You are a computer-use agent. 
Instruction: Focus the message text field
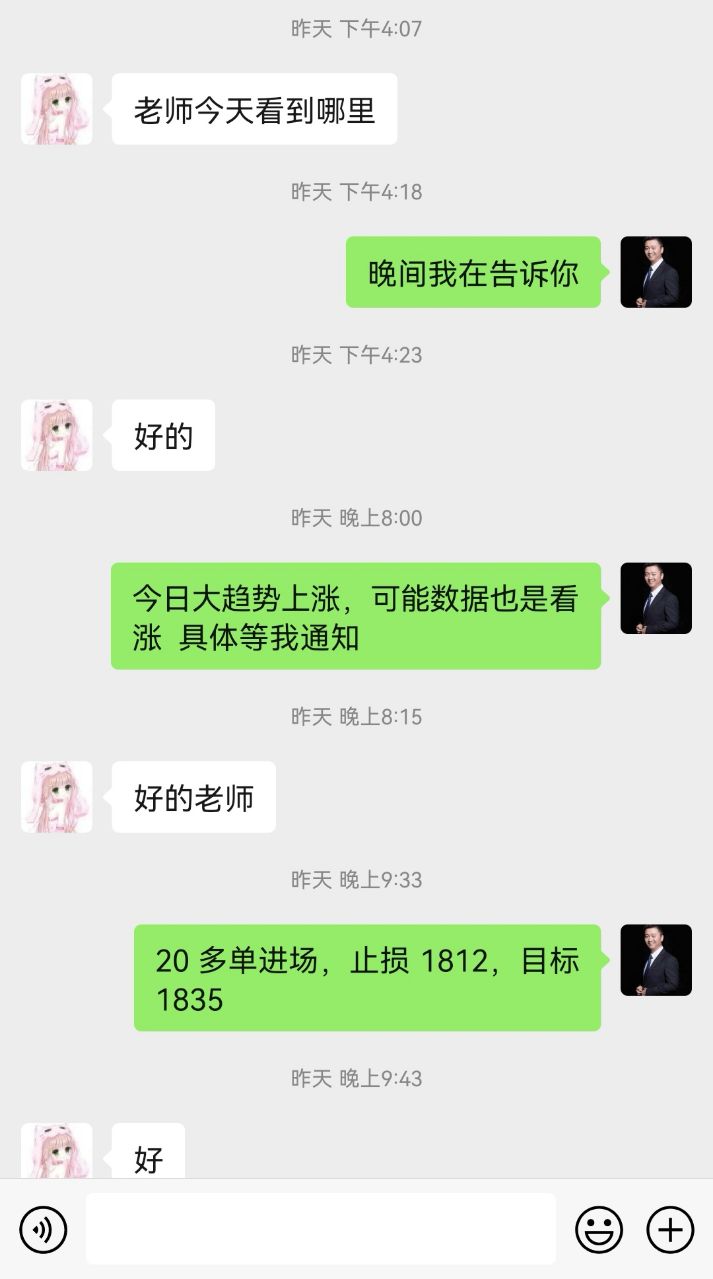[320, 1229]
